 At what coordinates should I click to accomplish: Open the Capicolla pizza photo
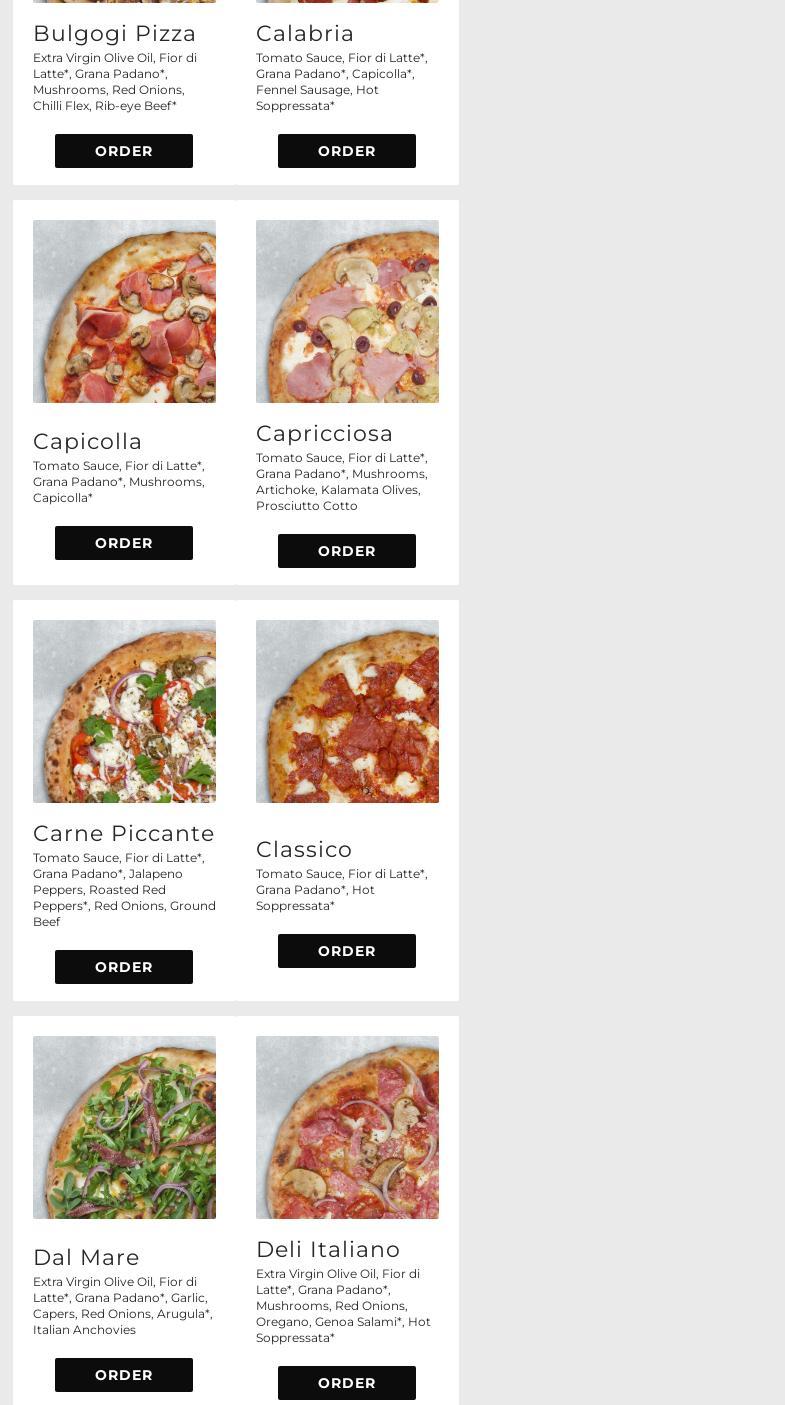pos(124,311)
